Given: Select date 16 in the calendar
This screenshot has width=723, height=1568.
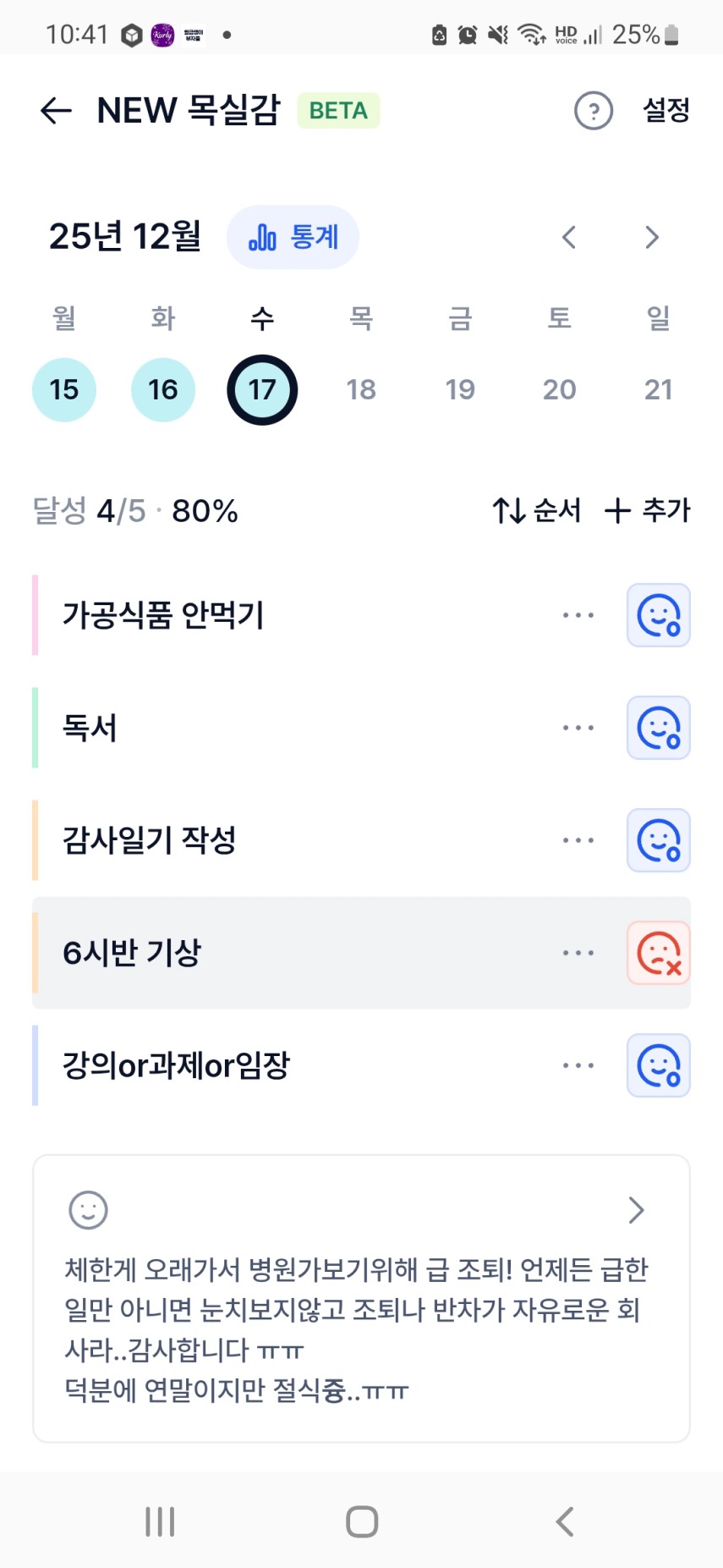Looking at the screenshot, I should (163, 389).
